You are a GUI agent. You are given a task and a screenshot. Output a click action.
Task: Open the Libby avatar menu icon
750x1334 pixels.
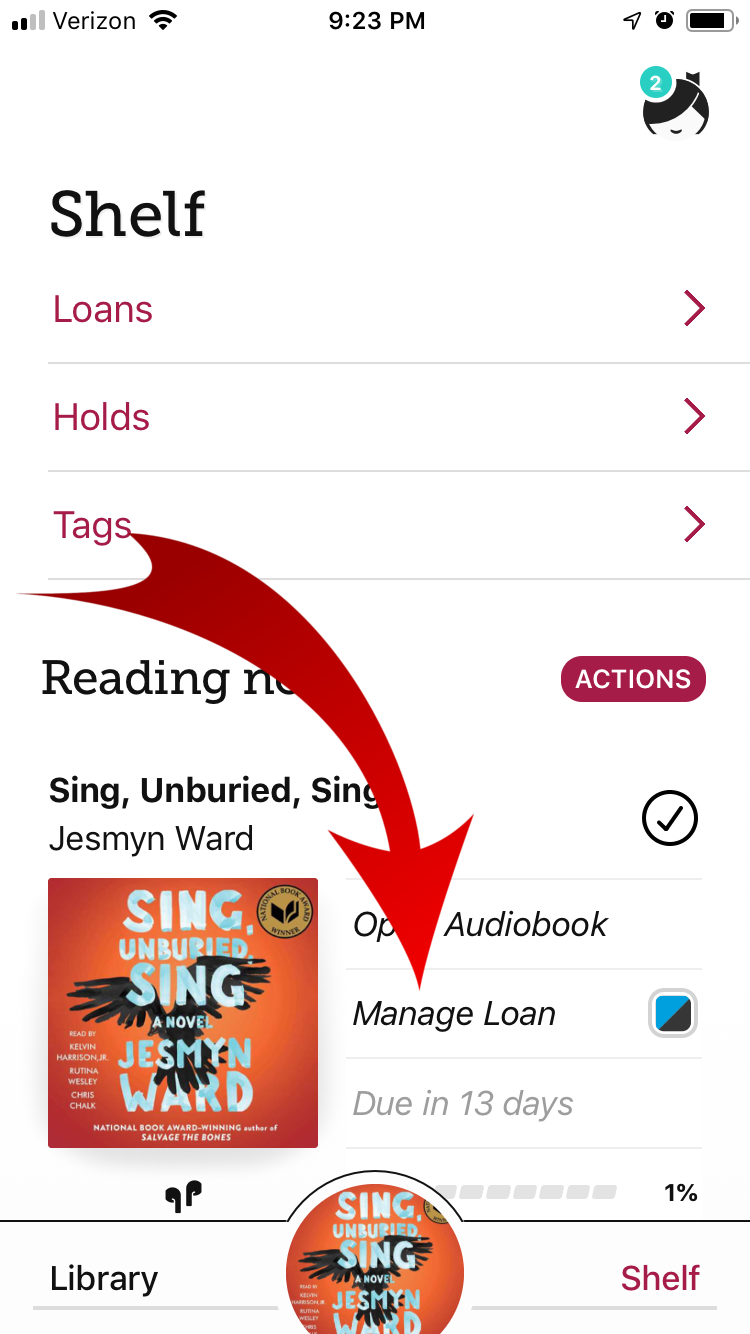coord(675,102)
